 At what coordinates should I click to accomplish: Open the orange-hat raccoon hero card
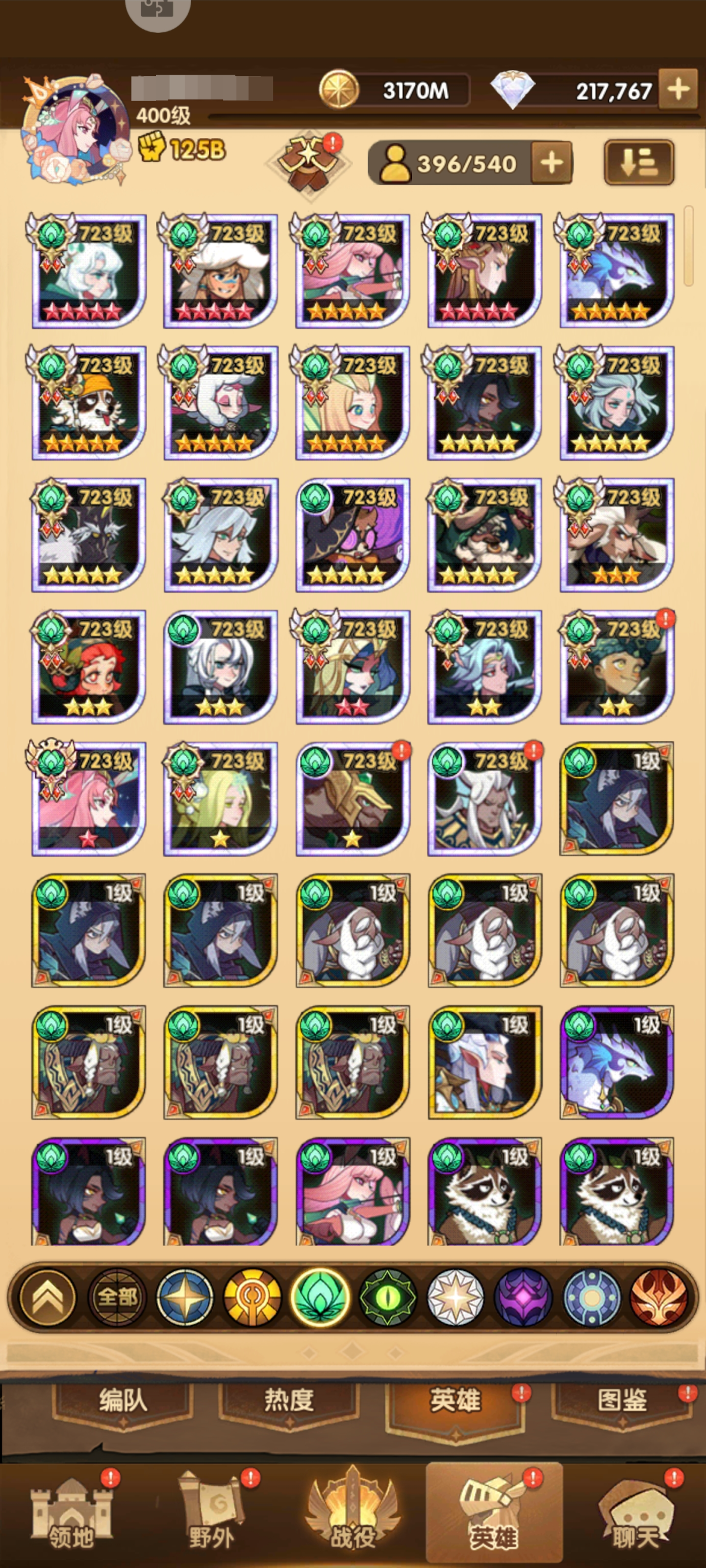coord(89,403)
